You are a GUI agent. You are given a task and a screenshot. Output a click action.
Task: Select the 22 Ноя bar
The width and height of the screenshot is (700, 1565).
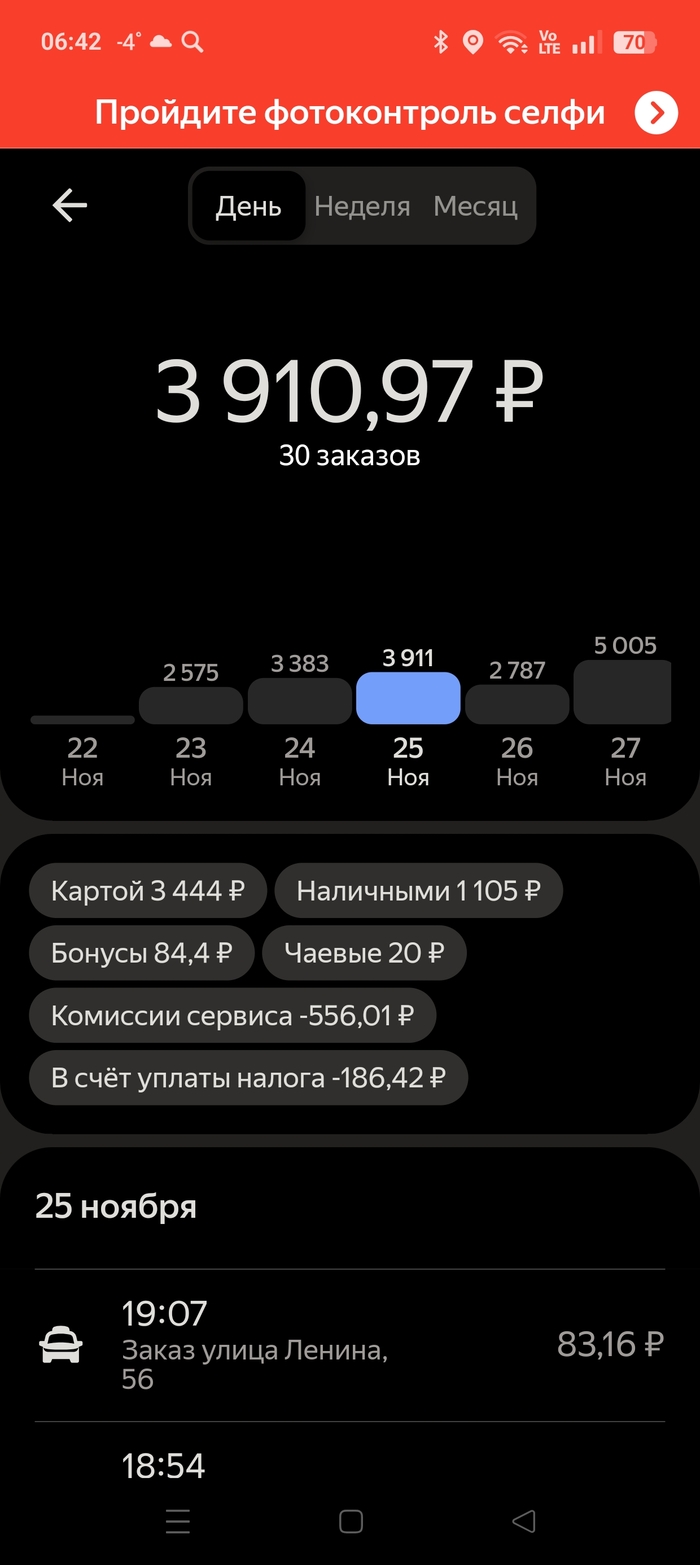(82, 720)
